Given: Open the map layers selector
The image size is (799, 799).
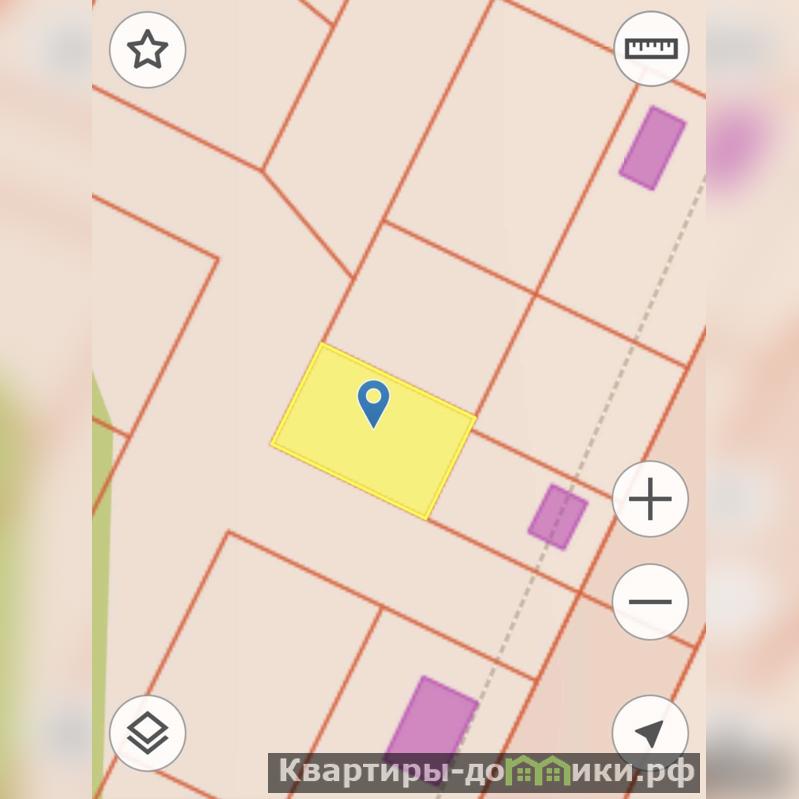Looking at the screenshot, I should (148, 733).
